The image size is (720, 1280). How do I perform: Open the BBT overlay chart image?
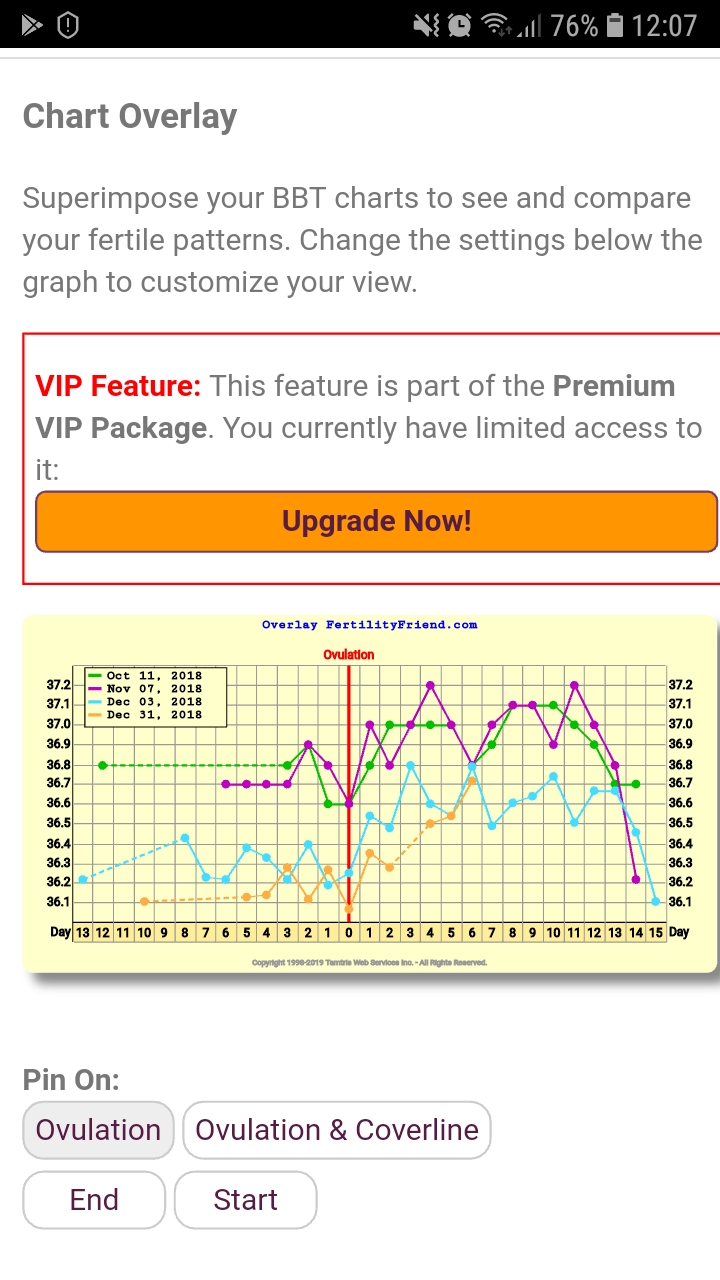(370, 793)
